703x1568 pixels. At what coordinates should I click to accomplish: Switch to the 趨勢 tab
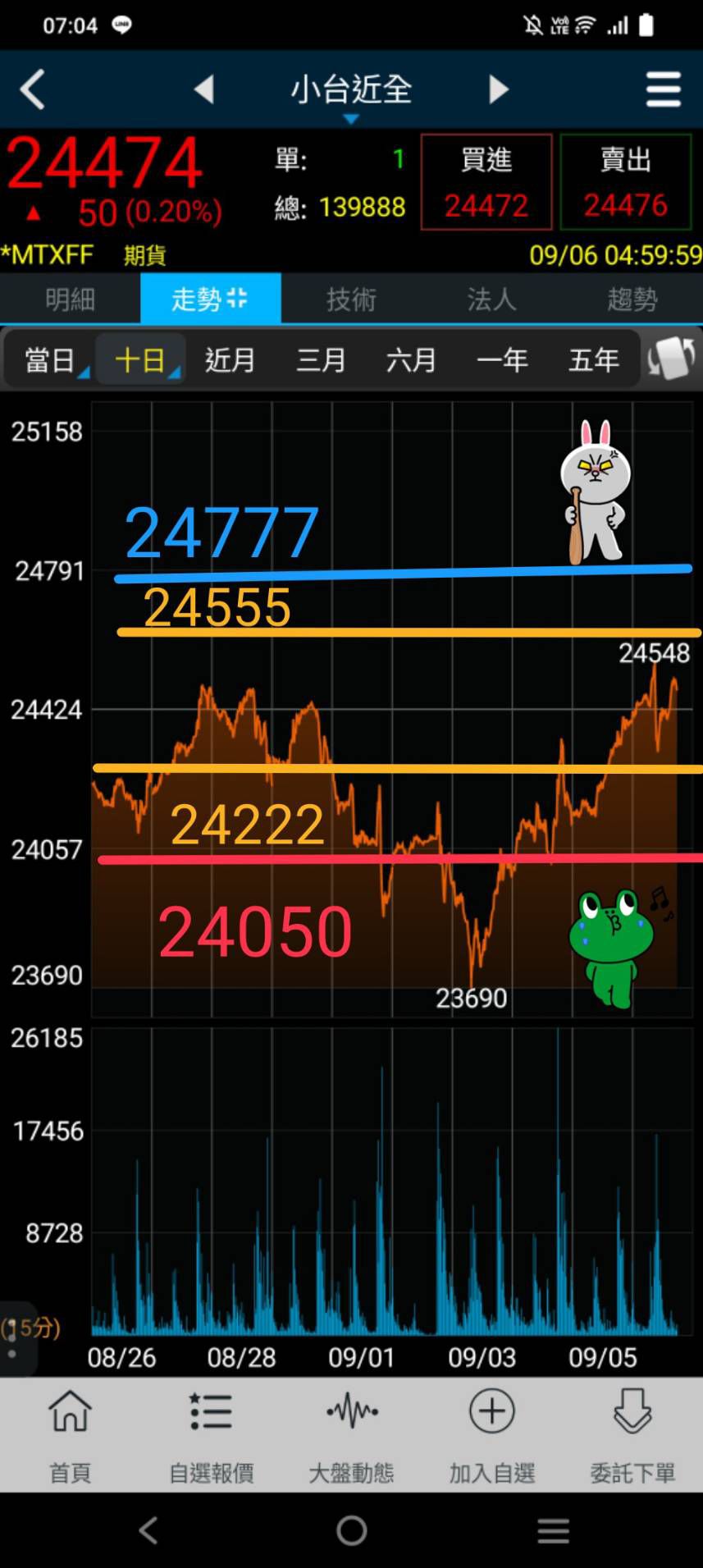tap(632, 299)
